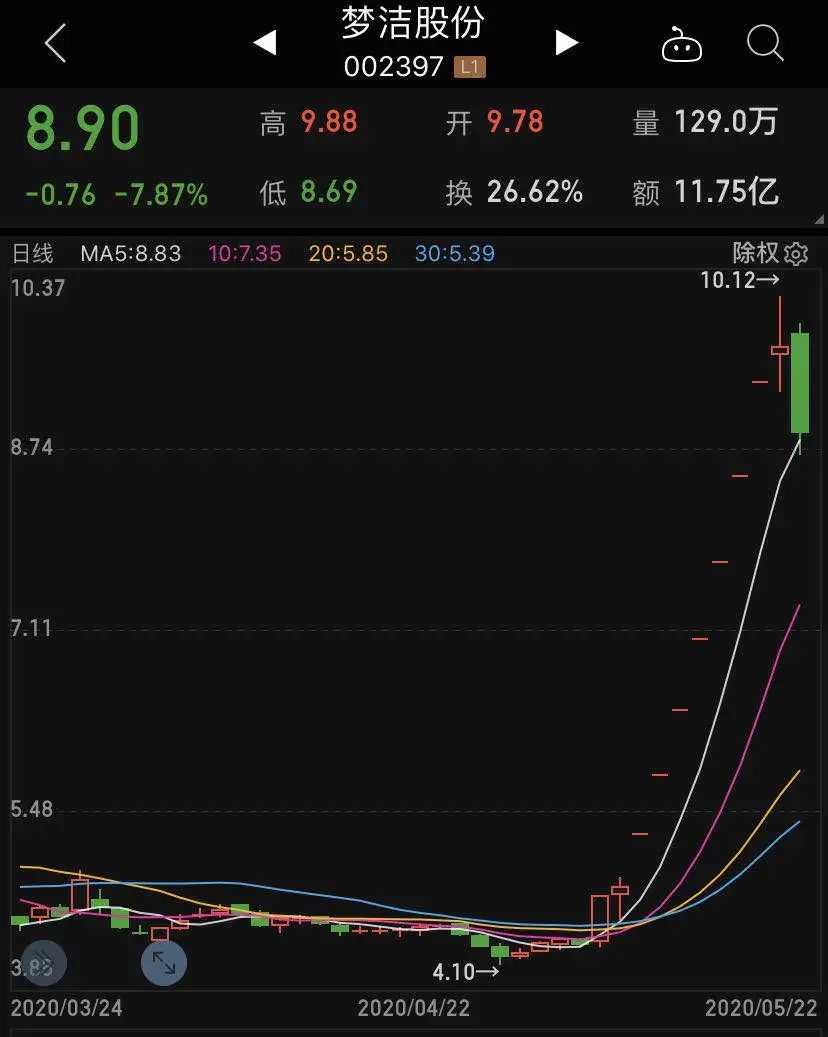Tap the double-arrow chart button
The width and height of the screenshot is (828, 1037).
coord(44,964)
